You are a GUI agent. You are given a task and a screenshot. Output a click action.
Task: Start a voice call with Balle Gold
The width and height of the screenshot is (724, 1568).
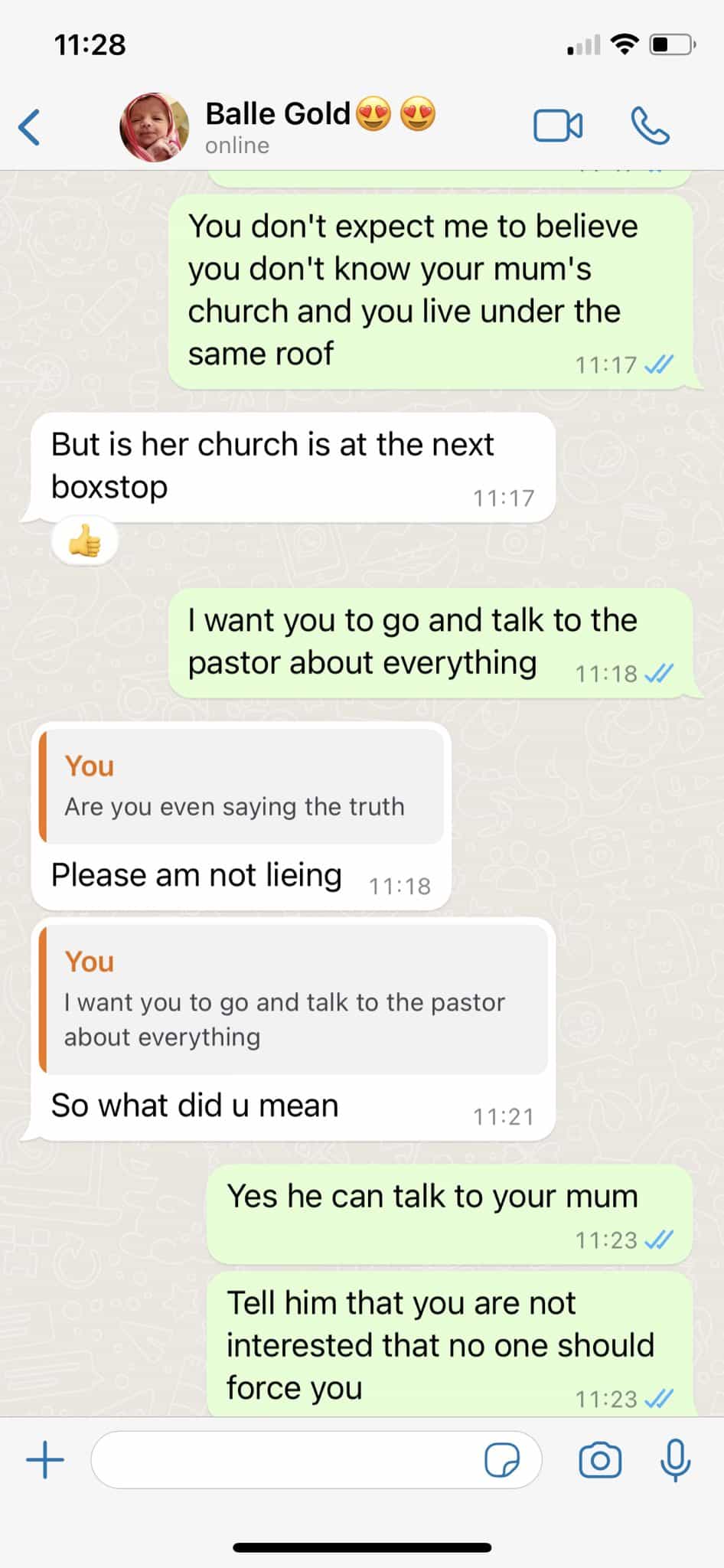click(x=650, y=126)
